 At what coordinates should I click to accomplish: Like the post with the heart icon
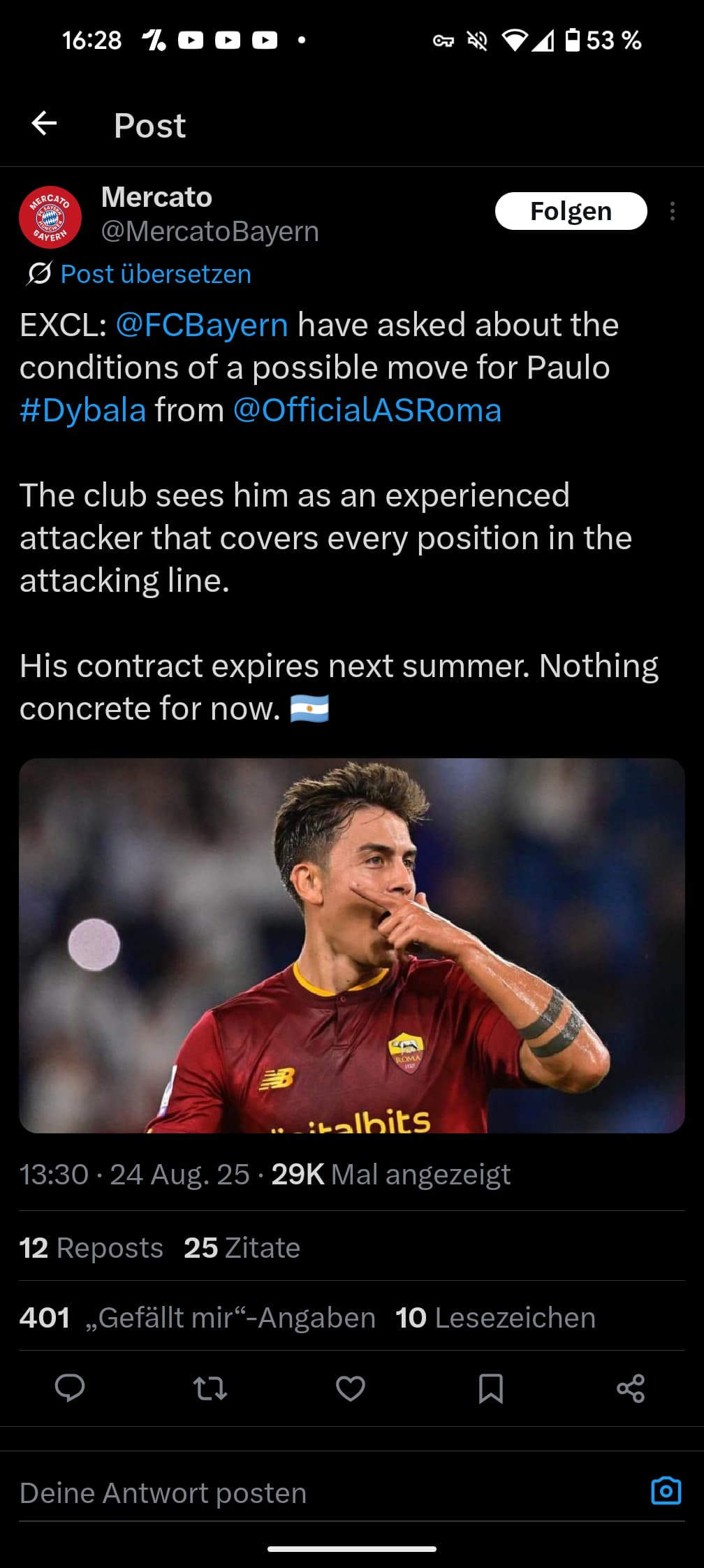click(x=351, y=1388)
